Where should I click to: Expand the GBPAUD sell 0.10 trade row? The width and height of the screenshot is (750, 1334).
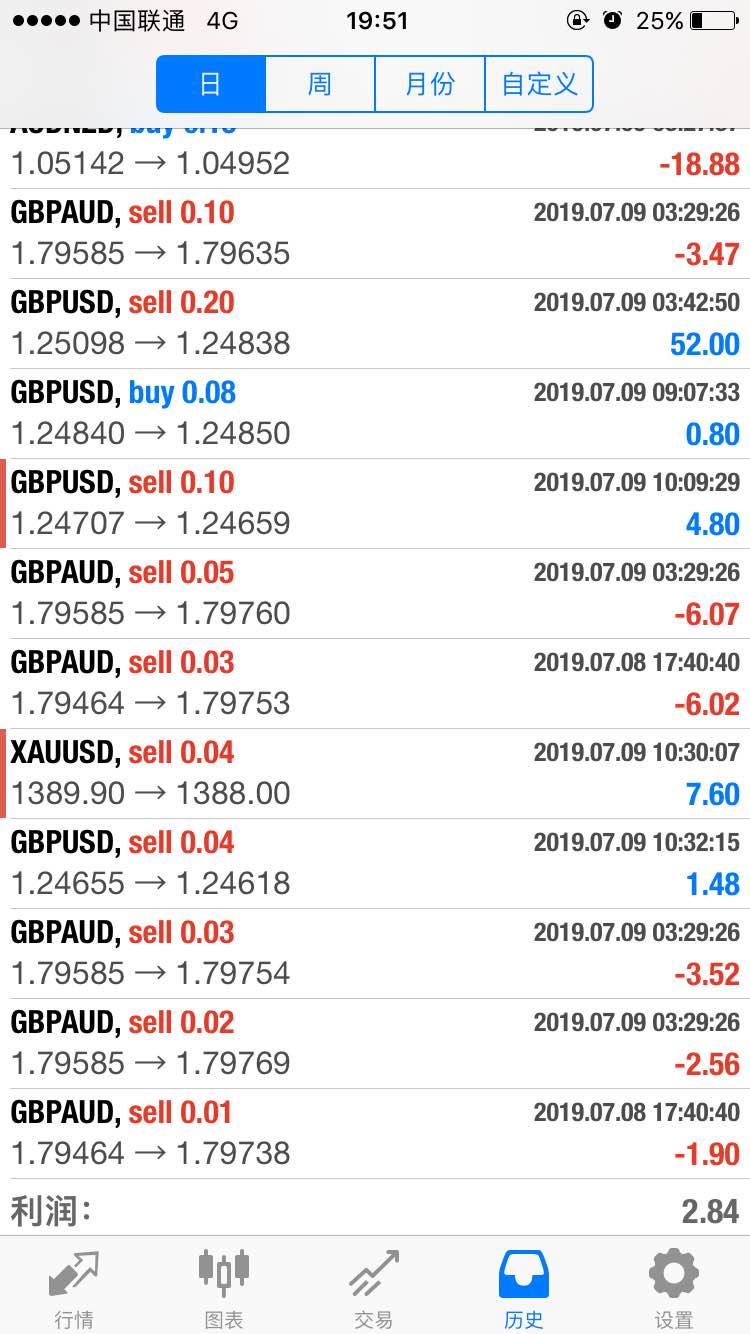click(x=375, y=234)
